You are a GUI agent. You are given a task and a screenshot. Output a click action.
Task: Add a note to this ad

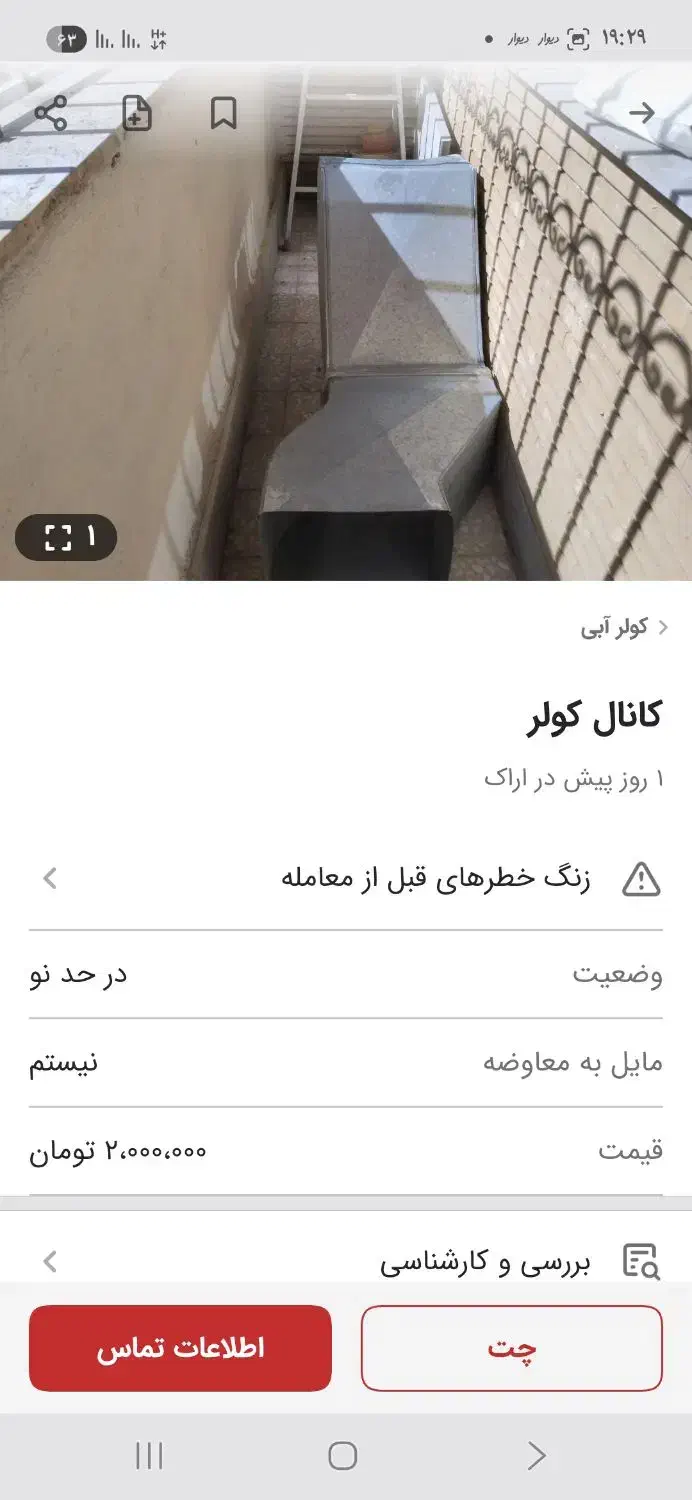[x=137, y=114]
